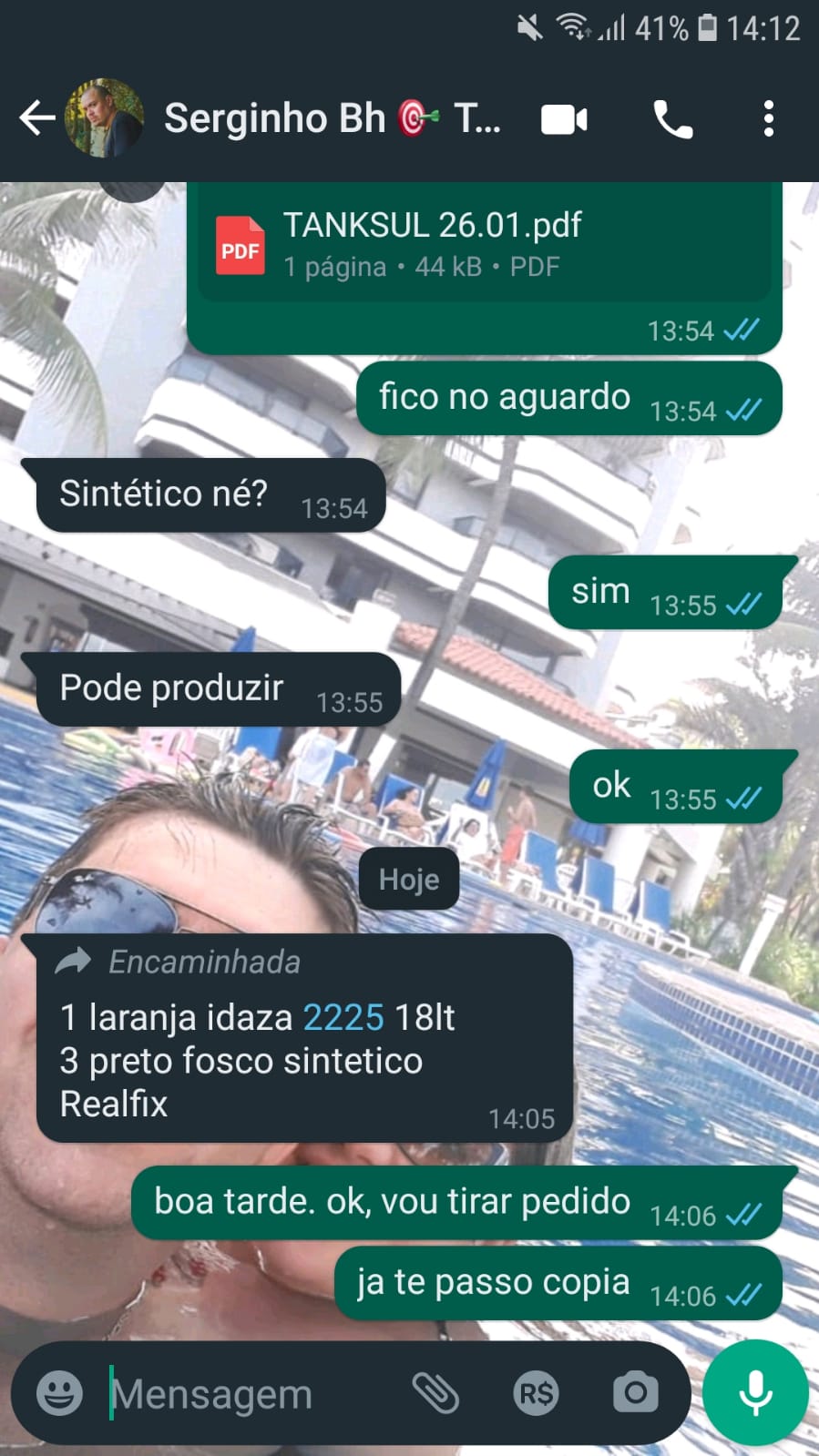Image resolution: width=819 pixels, height=1456 pixels.
Task: Tap the microphone to record voice message
Action: tap(755, 1392)
